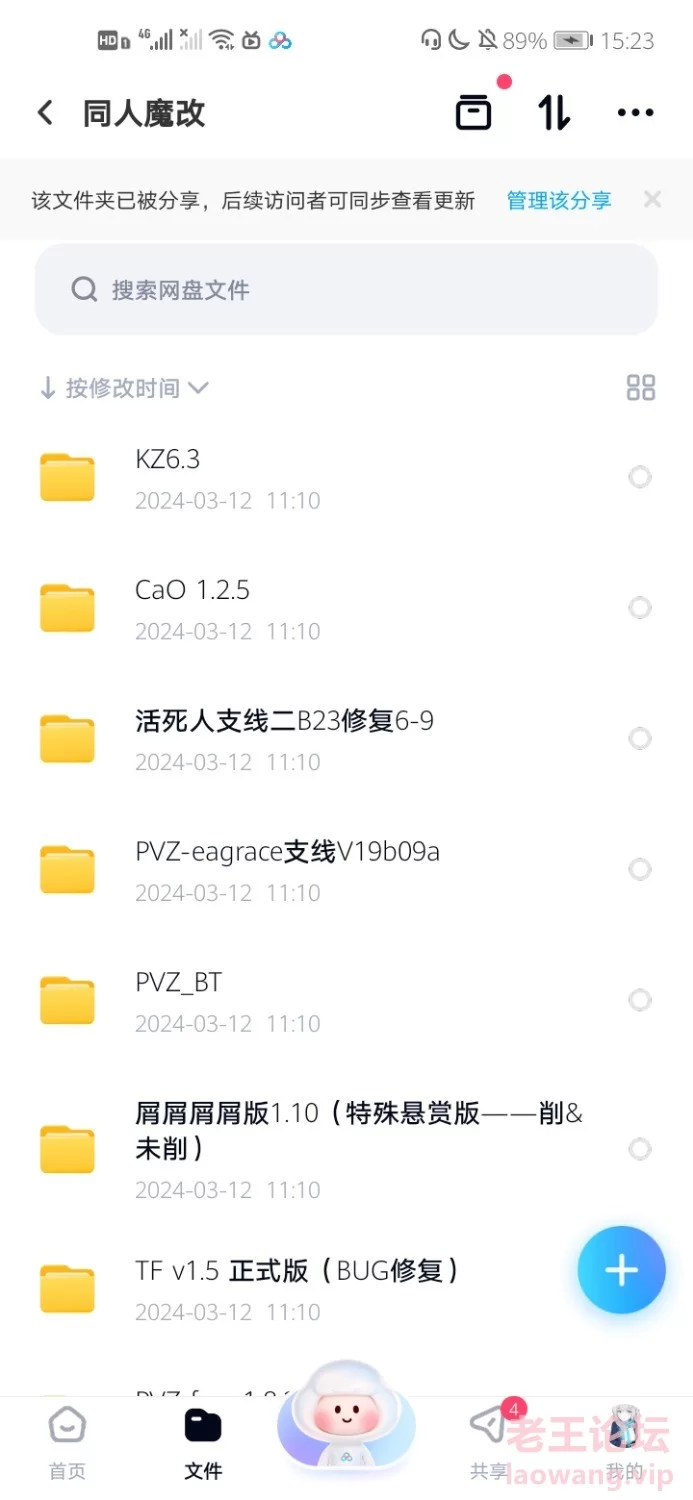Open PVZ-eagrace支线V19b09a folder
Image resolution: width=693 pixels, height=1500 pixels.
346,870
